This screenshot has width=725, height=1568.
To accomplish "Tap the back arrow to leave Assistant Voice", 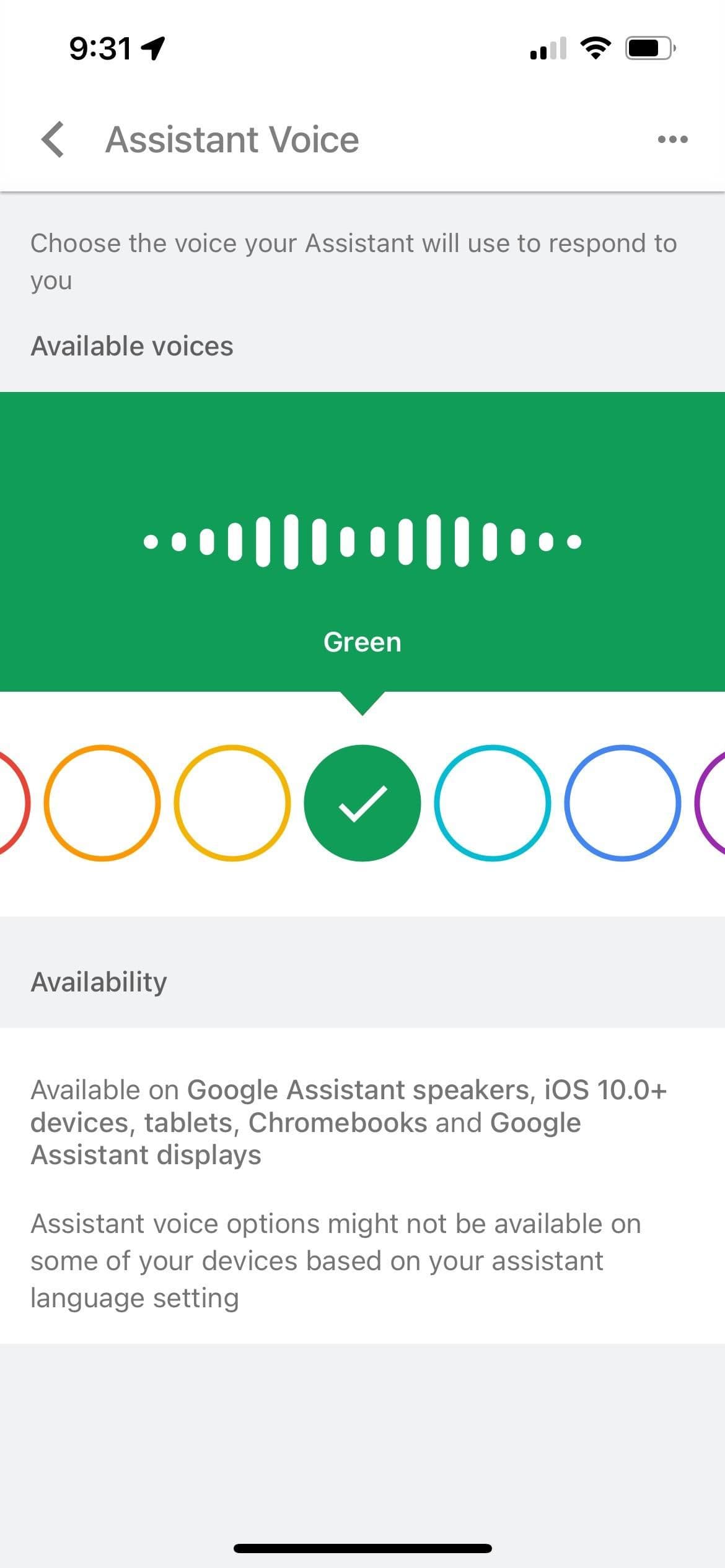I will point(53,141).
